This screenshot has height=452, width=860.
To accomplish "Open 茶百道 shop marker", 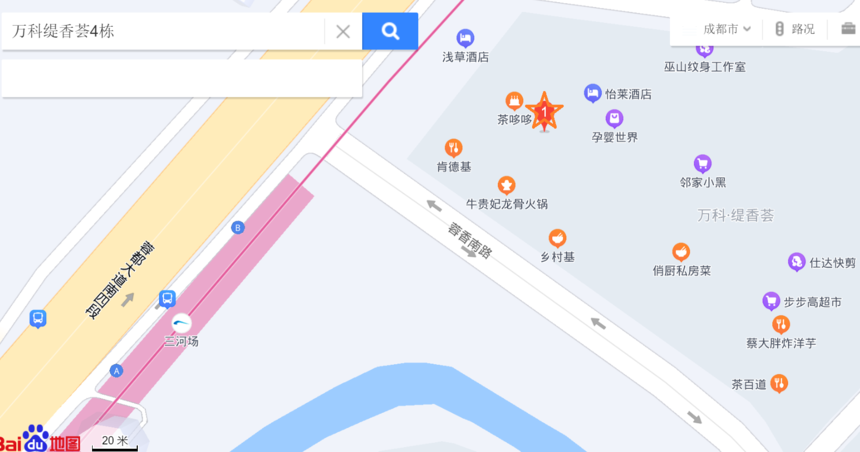I will 779,383.
